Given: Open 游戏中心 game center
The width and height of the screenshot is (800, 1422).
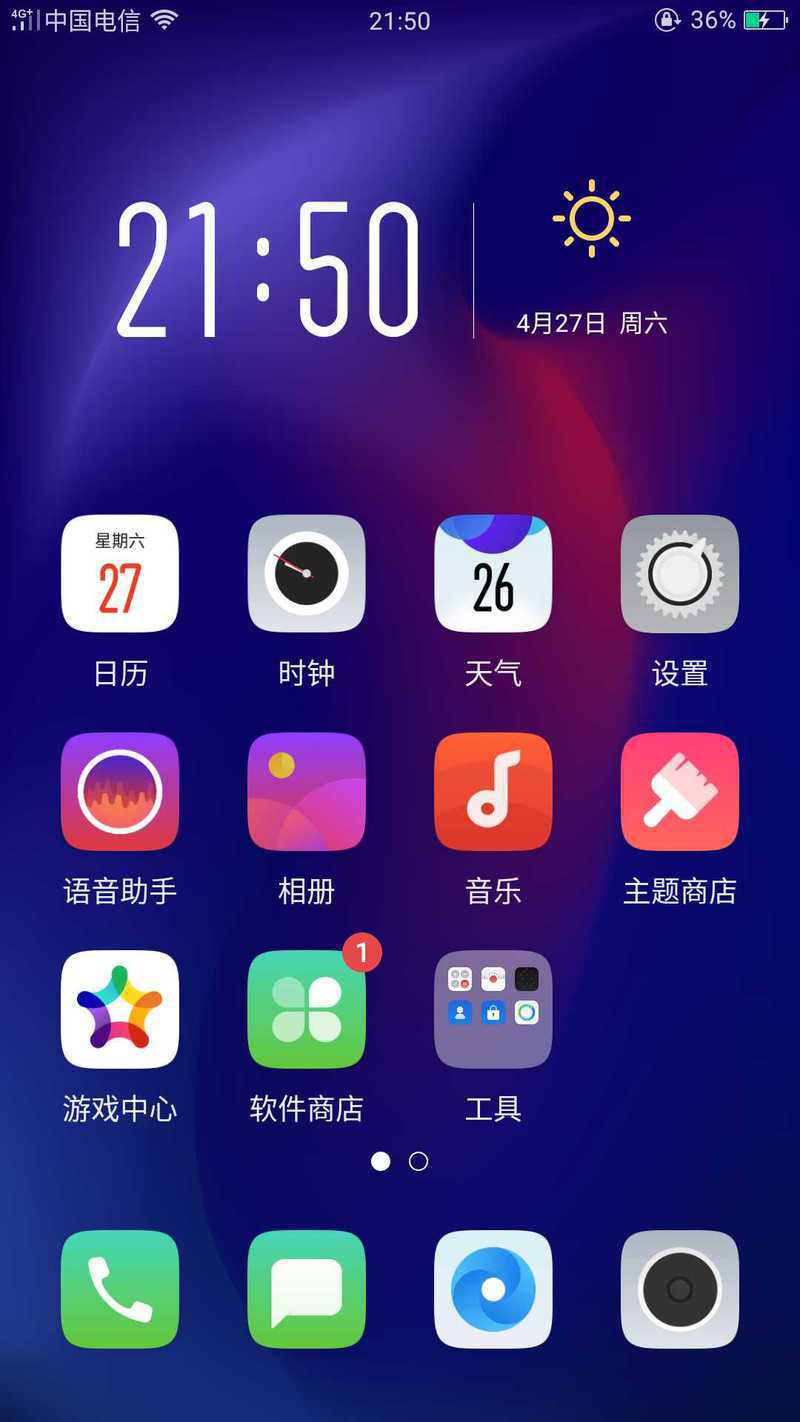Looking at the screenshot, I should coord(120,1010).
